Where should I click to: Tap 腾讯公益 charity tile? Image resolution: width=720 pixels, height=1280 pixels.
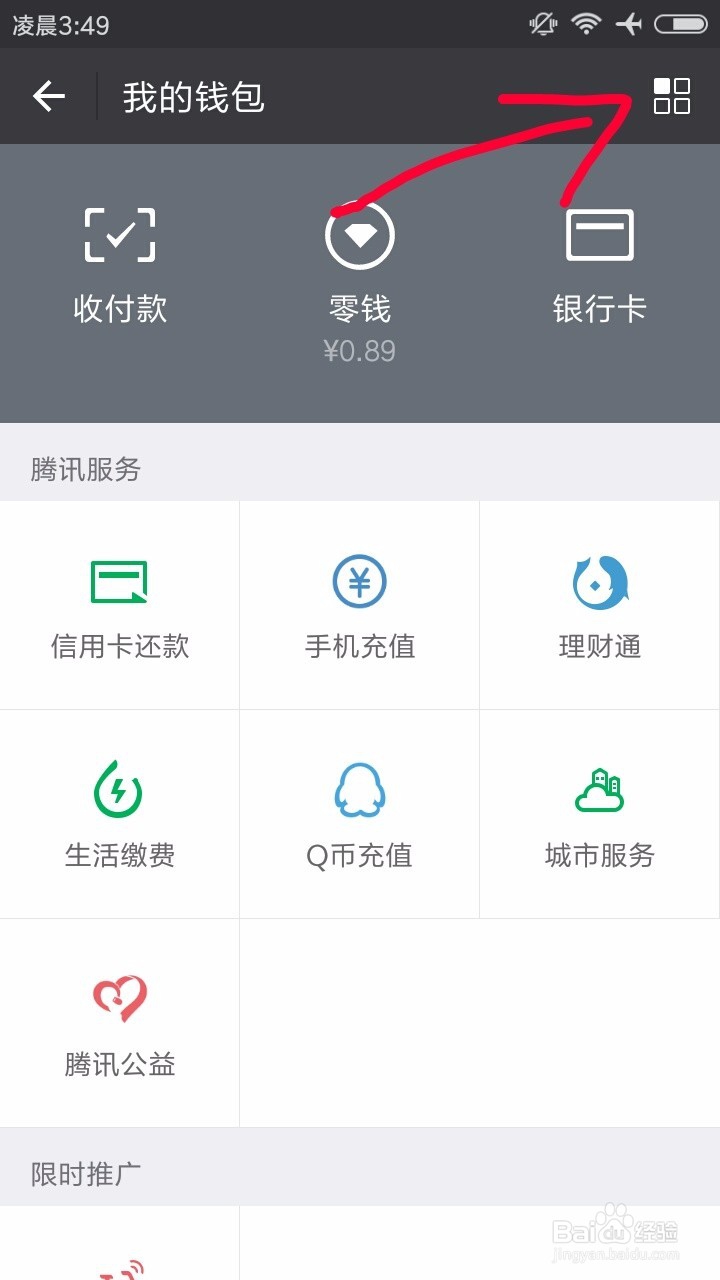tap(120, 1024)
